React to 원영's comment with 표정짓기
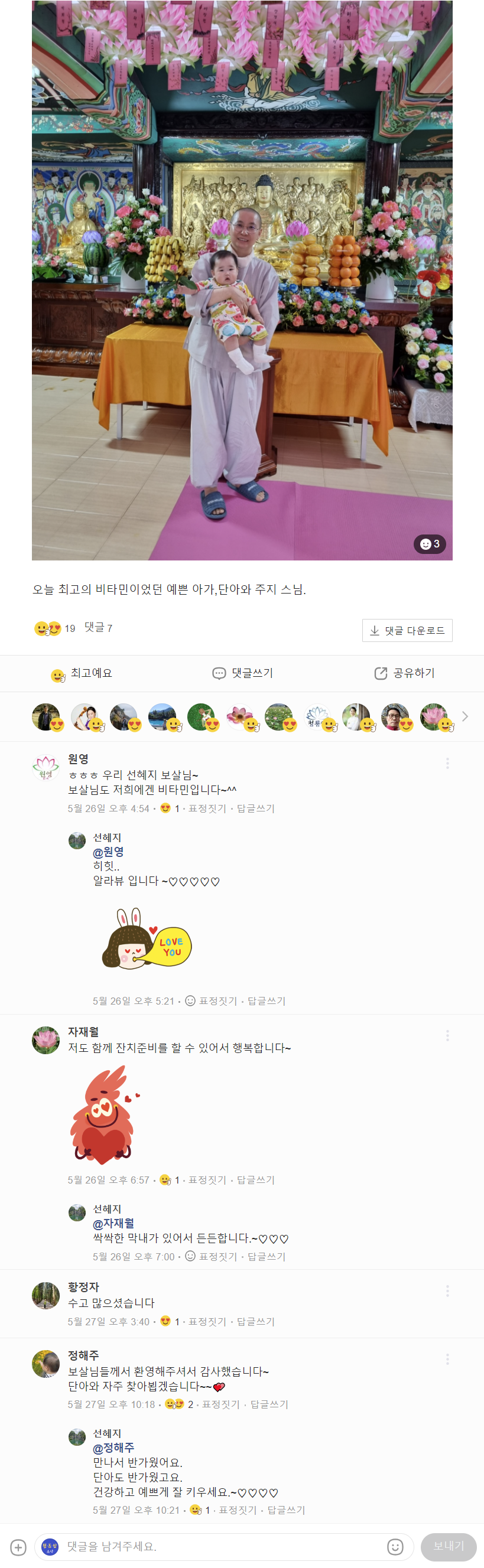484x1568 pixels. (x=207, y=809)
